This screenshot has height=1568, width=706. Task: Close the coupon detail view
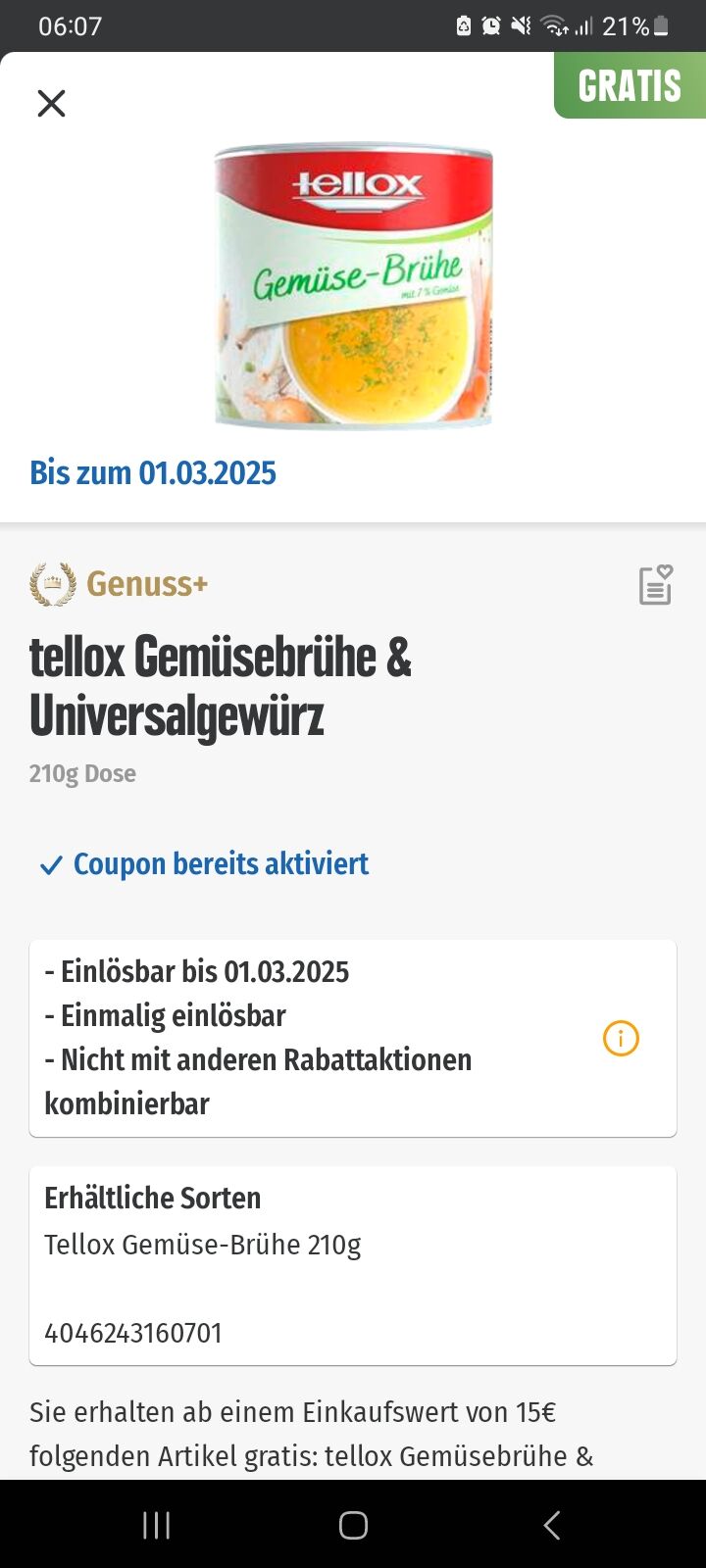click(x=51, y=103)
